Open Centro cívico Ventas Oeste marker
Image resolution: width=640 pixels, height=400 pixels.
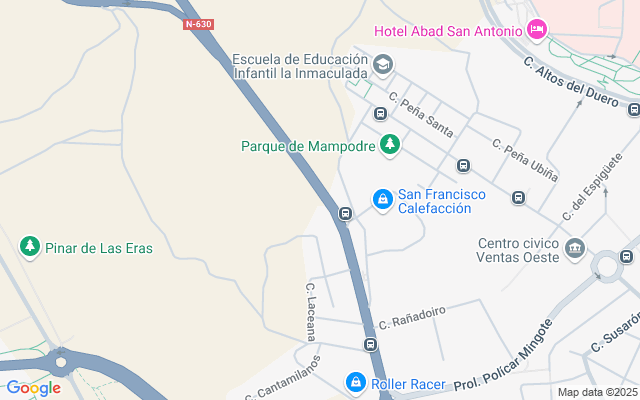tap(575, 248)
